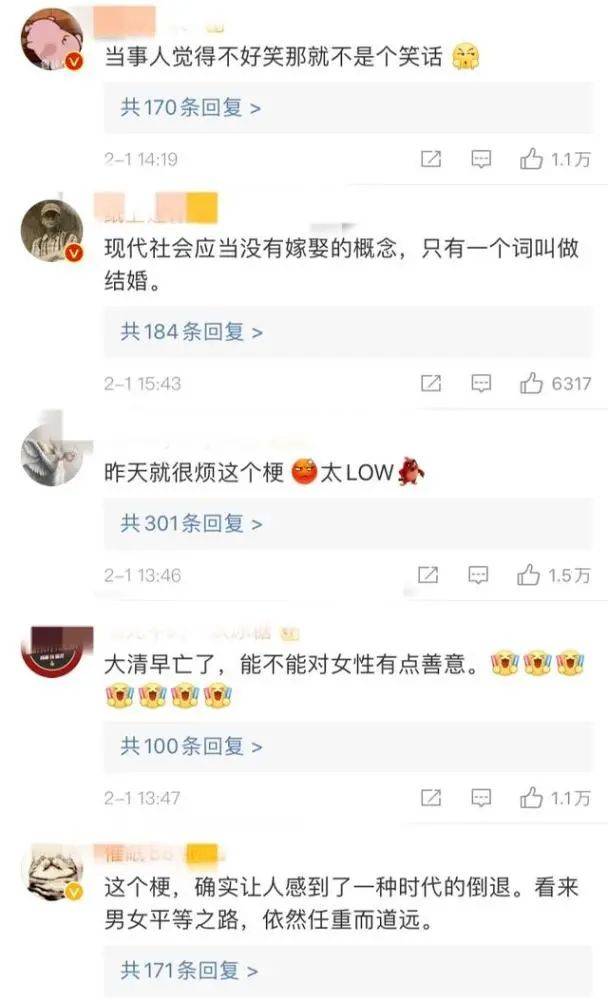The width and height of the screenshot is (608, 1000).
Task: Open the 共301条回复 reply thread
Action: pos(190,522)
